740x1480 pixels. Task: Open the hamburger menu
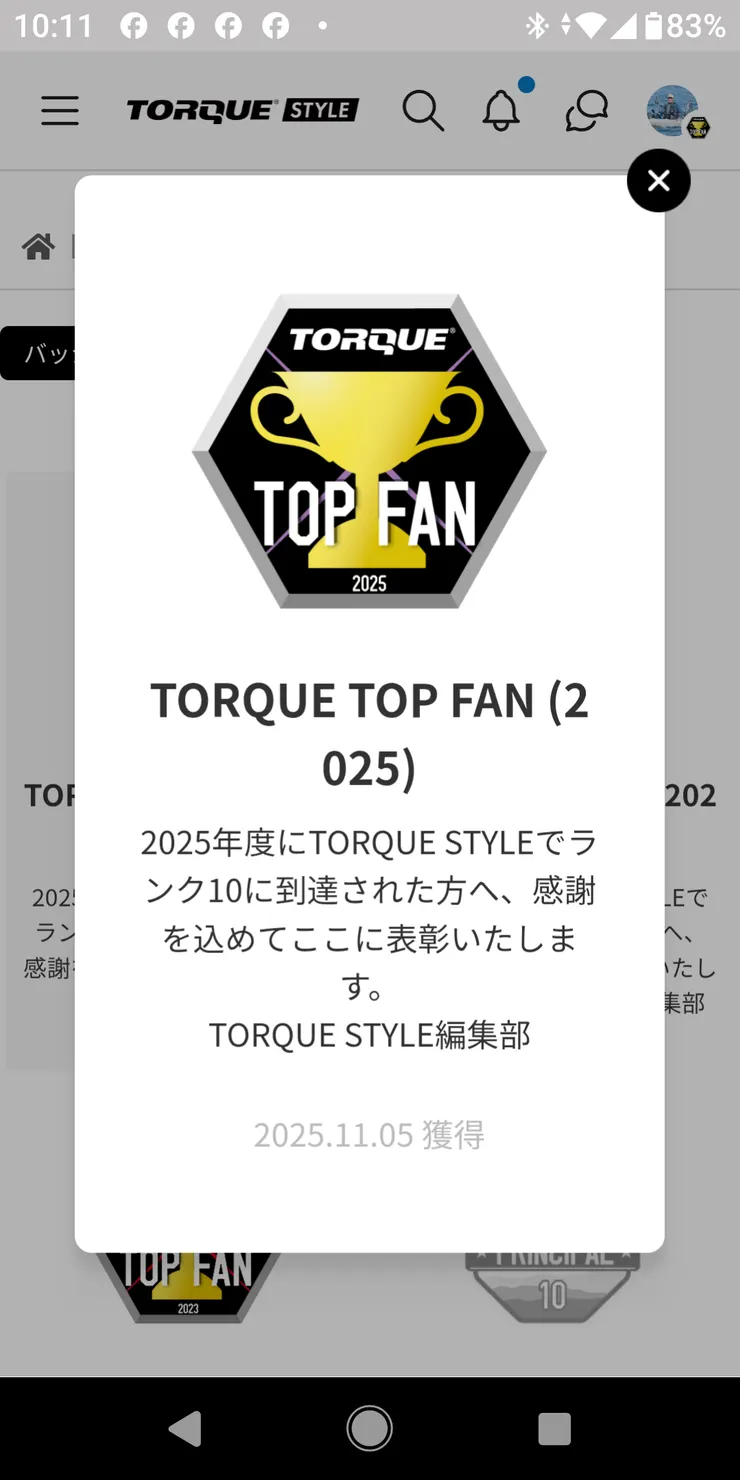tap(60, 110)
